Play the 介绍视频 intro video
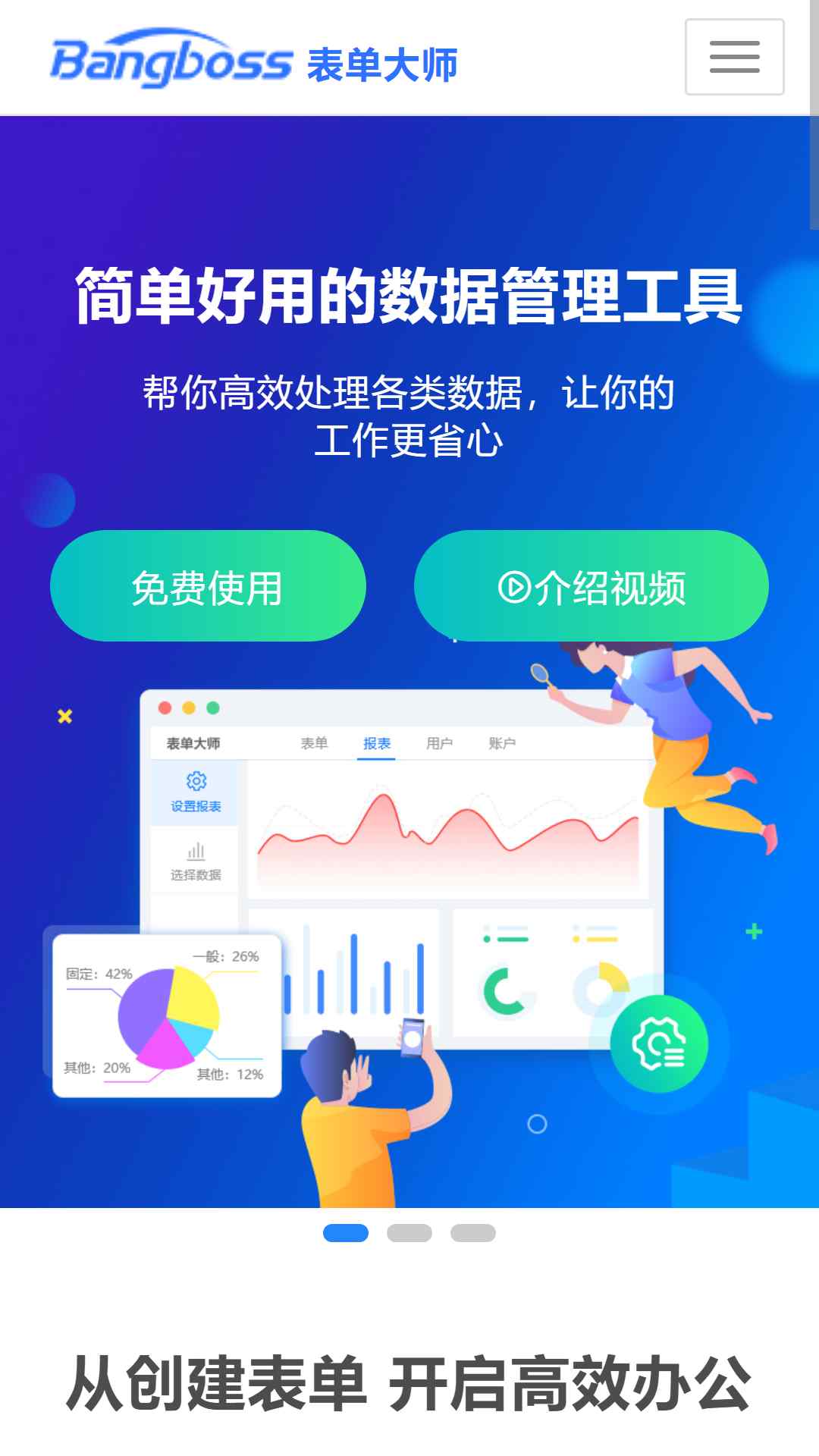Screen dimensions: 819x1456 pos(591,586)
